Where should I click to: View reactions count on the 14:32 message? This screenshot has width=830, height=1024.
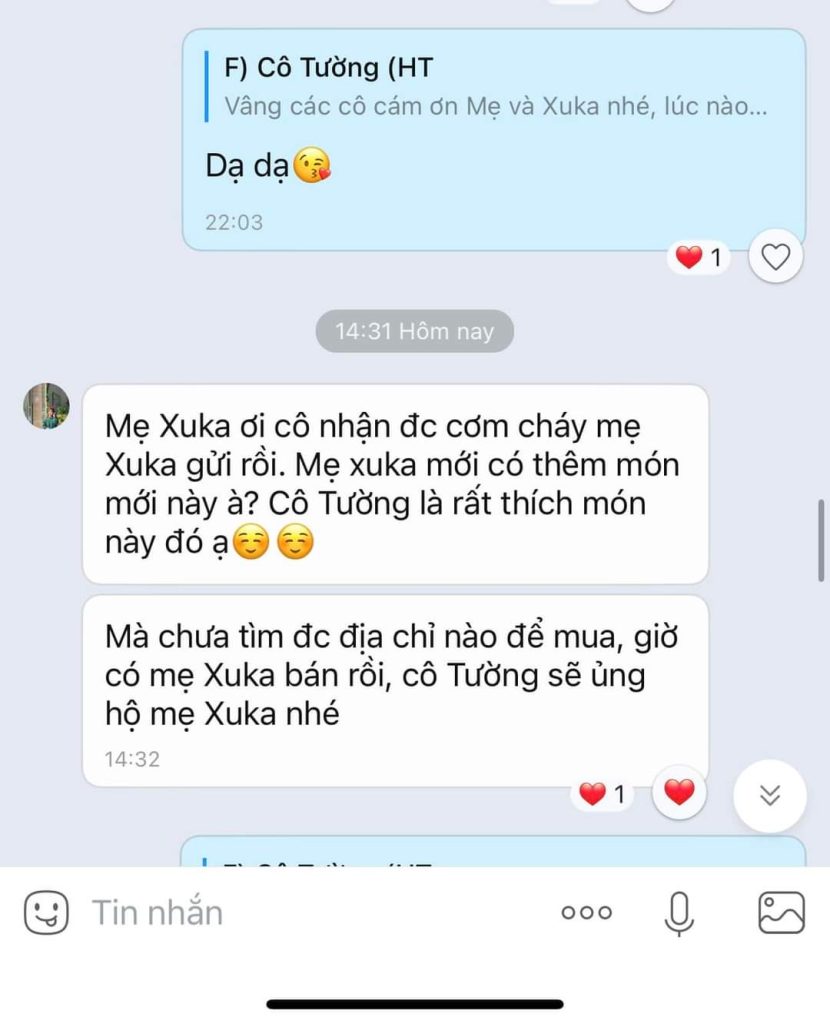tap(603, 795)
